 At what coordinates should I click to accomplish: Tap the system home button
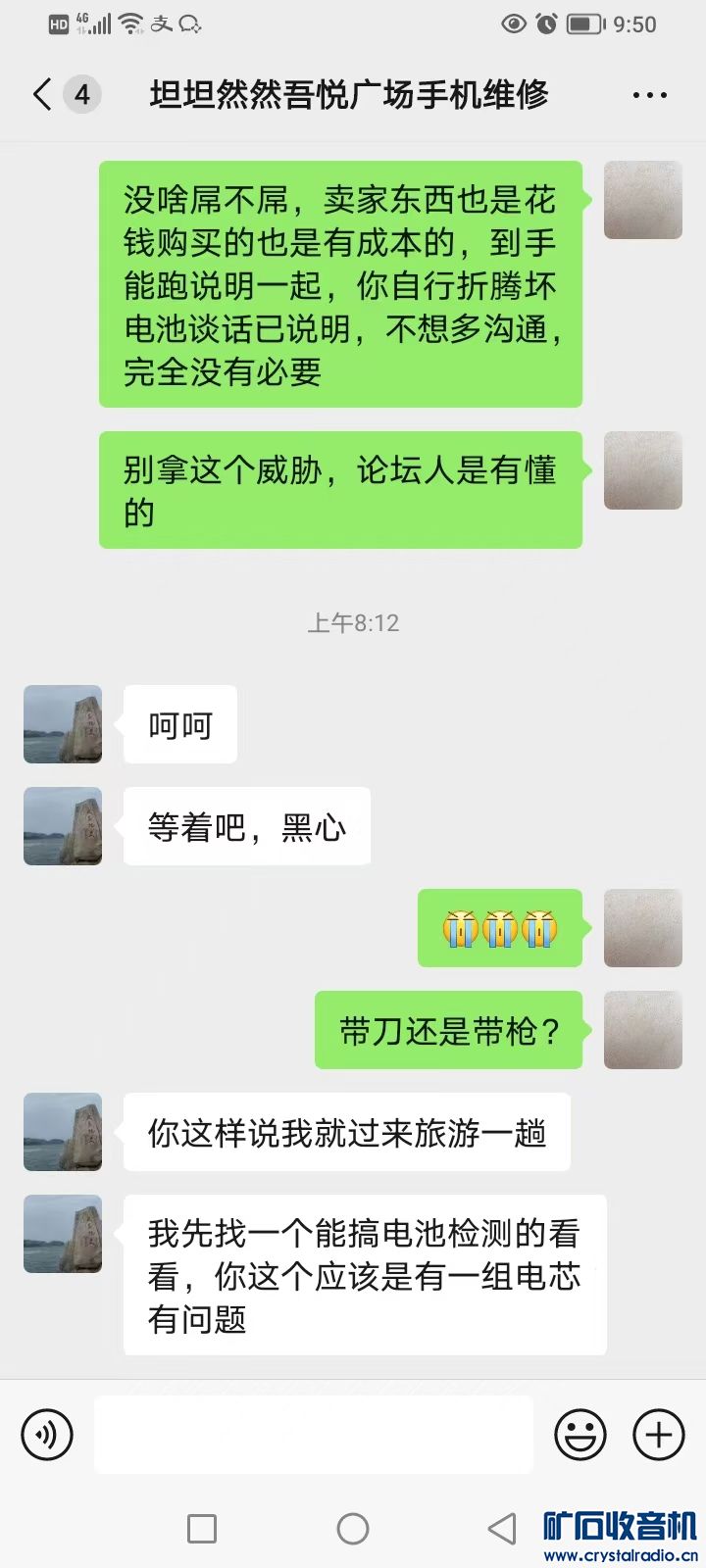click(353, 1529)
